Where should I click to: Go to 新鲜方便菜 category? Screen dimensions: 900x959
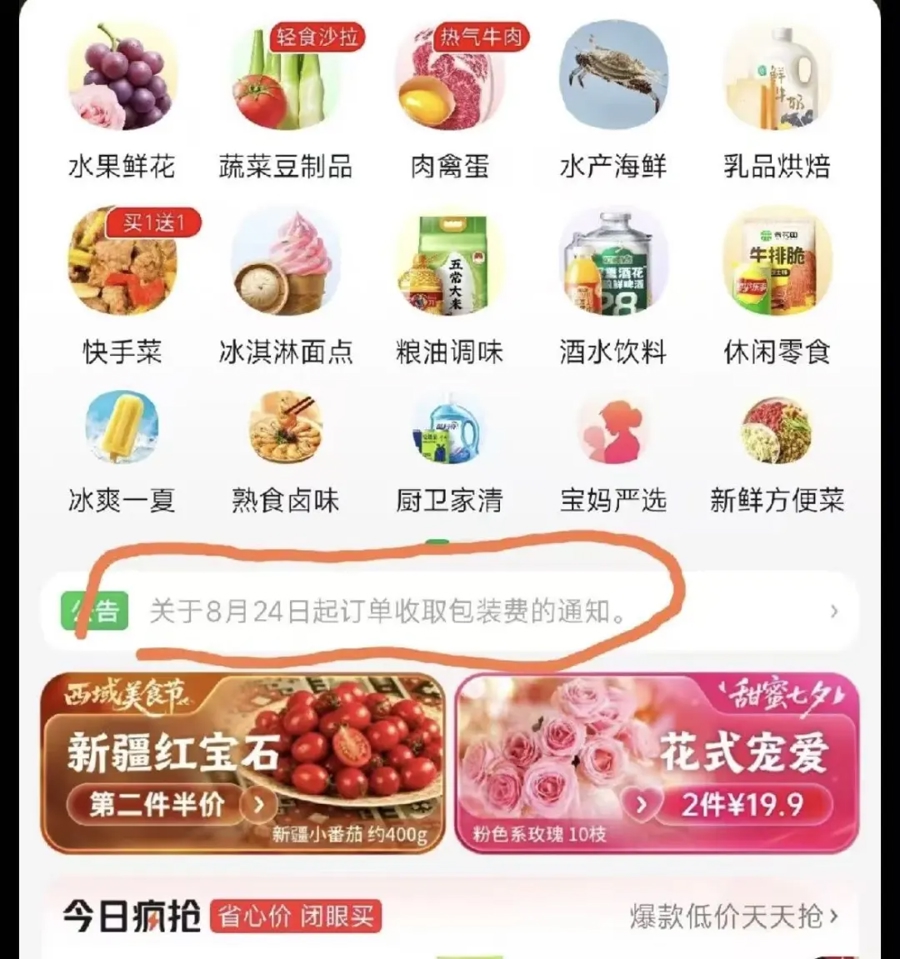pyautogui.click(x=777, y=453)
